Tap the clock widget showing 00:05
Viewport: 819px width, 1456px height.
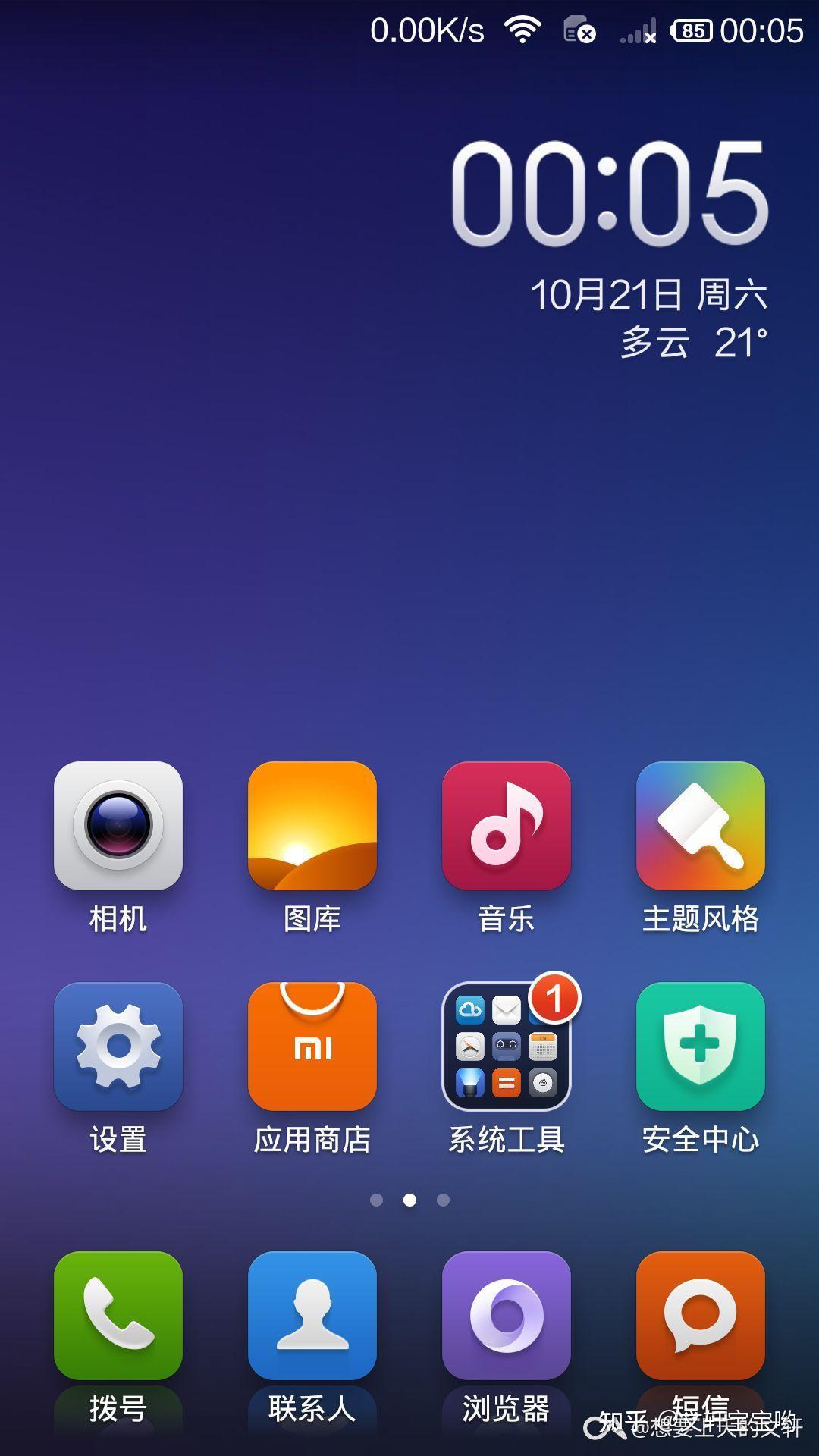point(610,194)
